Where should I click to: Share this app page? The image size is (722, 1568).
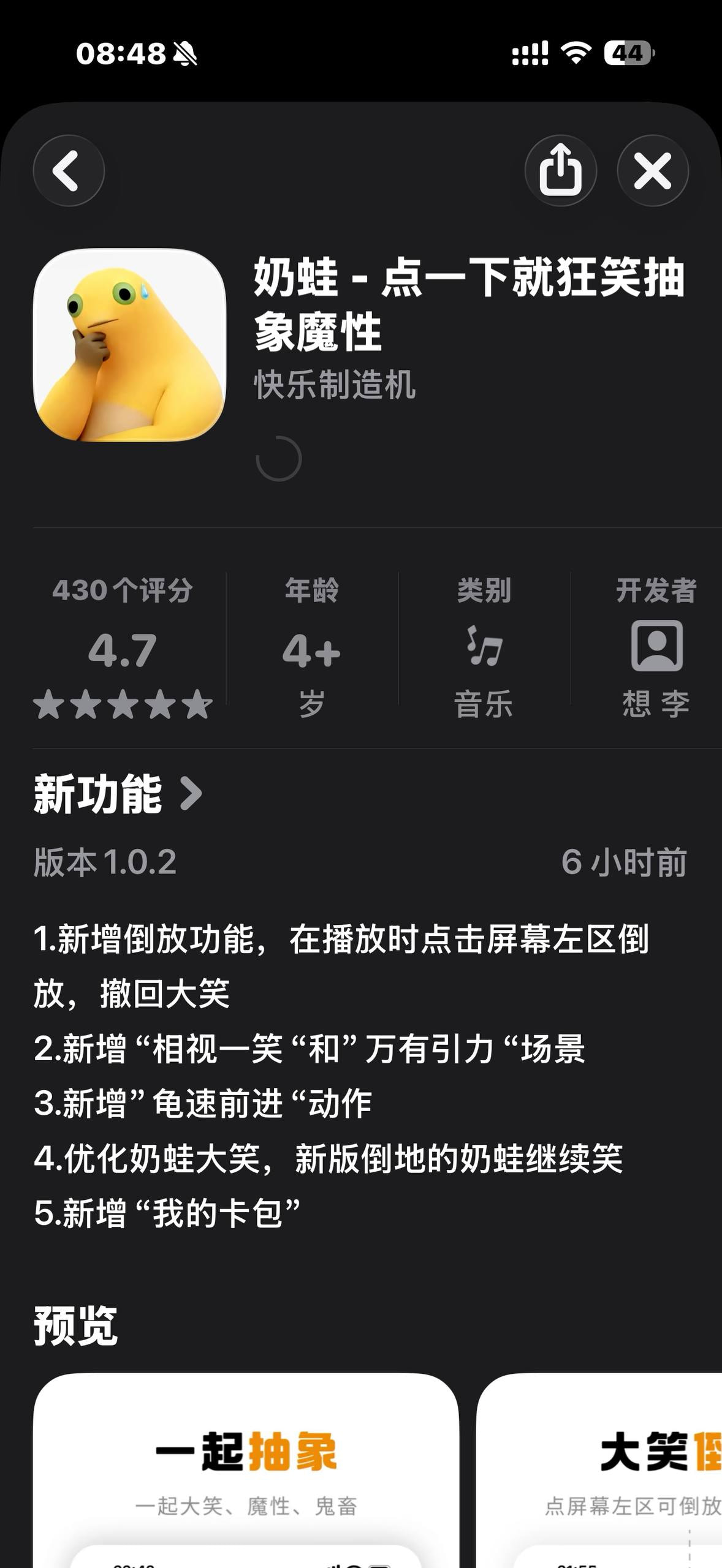(561, 171)
